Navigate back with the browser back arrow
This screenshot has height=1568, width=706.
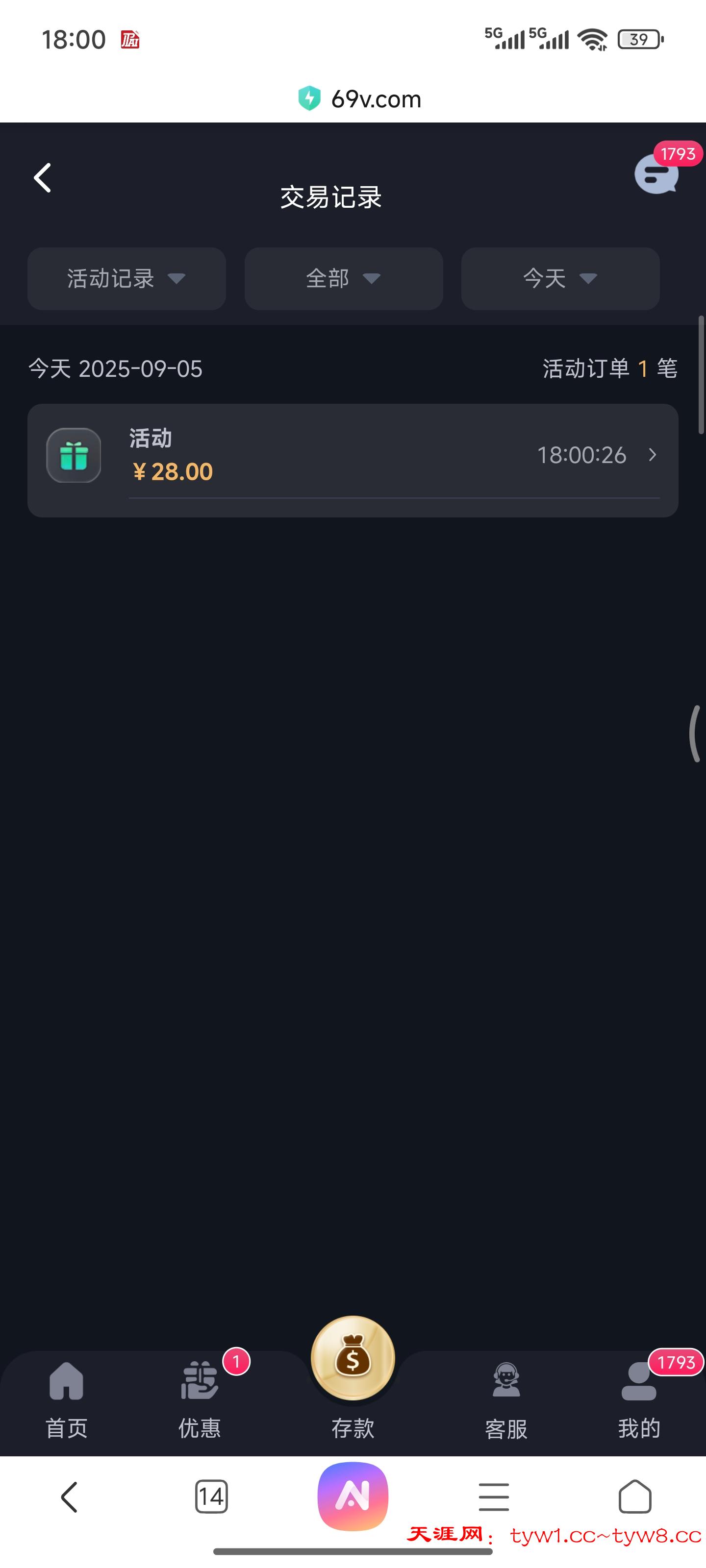coord(70,1497)
